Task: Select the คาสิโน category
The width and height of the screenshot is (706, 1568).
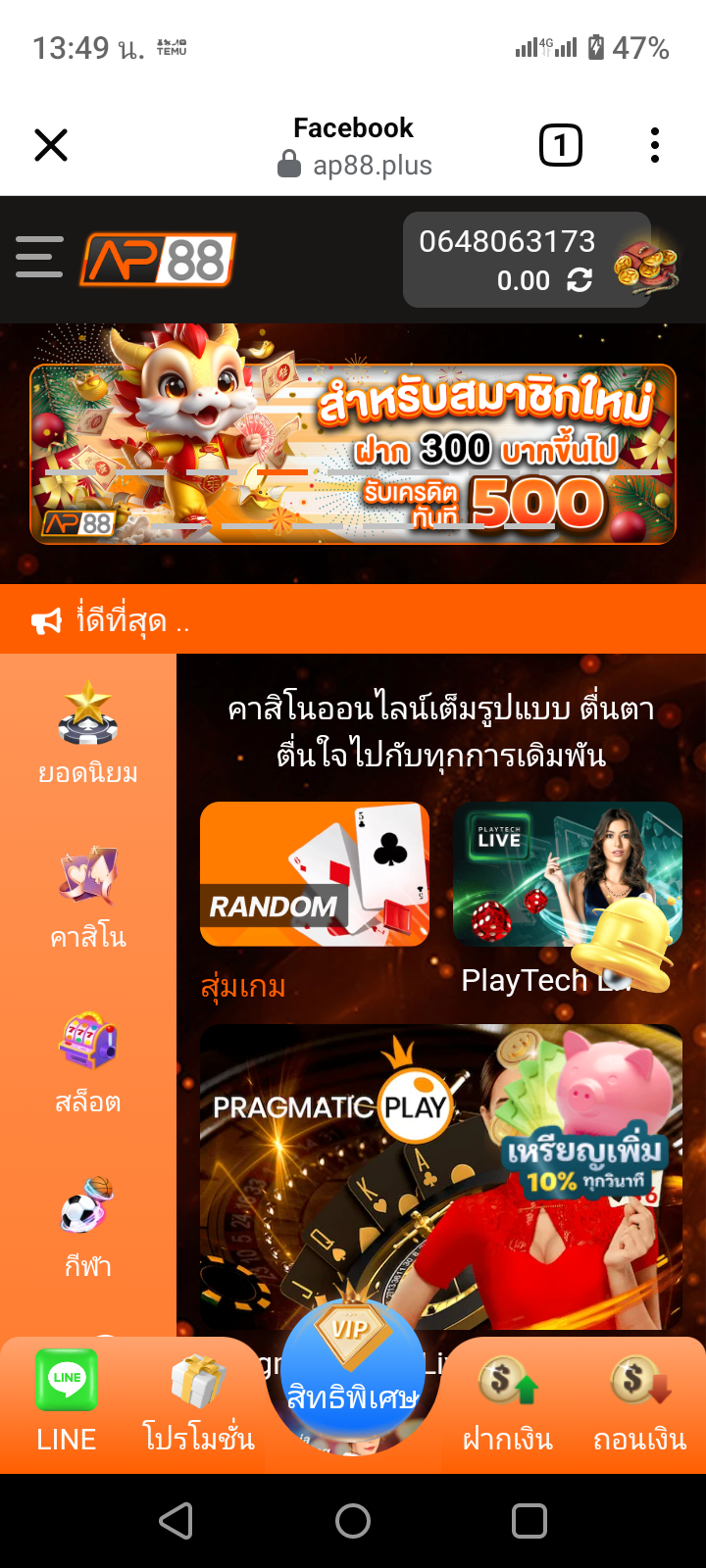Action: pyautogui.click(x=88, y=899)
